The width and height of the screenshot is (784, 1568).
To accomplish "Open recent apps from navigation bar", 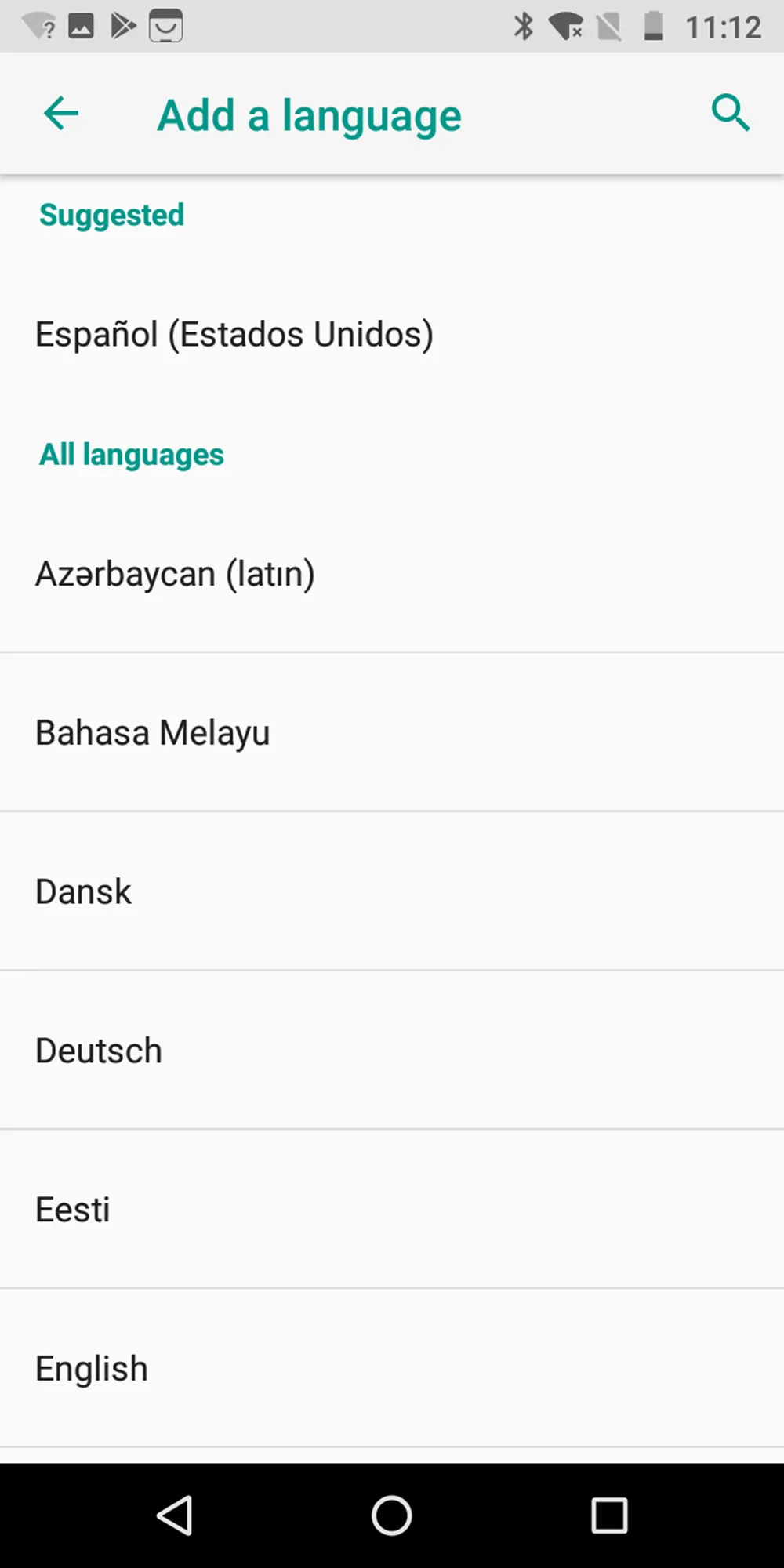I will (x=609, y=1515).
